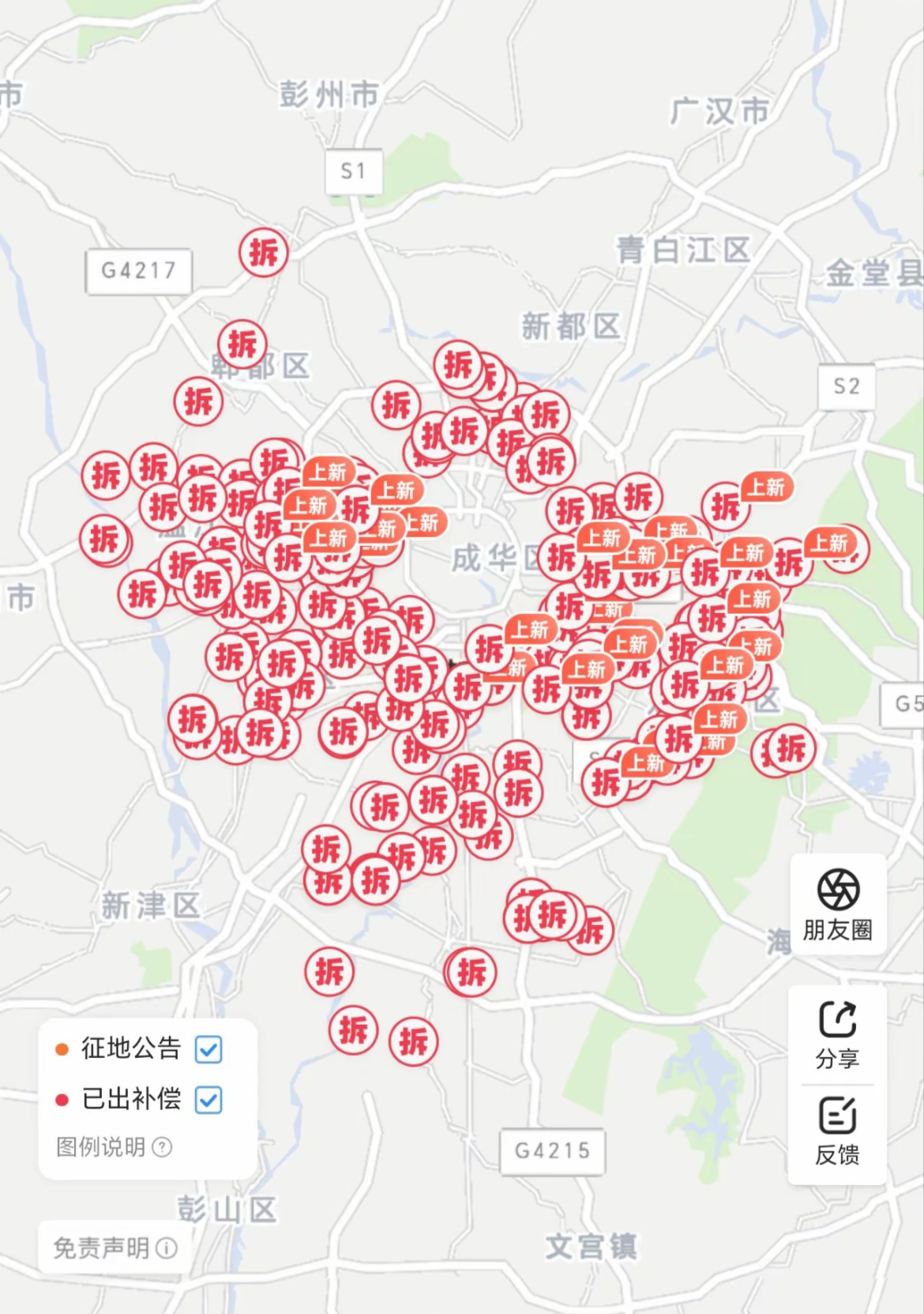
Task: Open the 上新 marker near 成华区 label
Action: click(425, 522)
